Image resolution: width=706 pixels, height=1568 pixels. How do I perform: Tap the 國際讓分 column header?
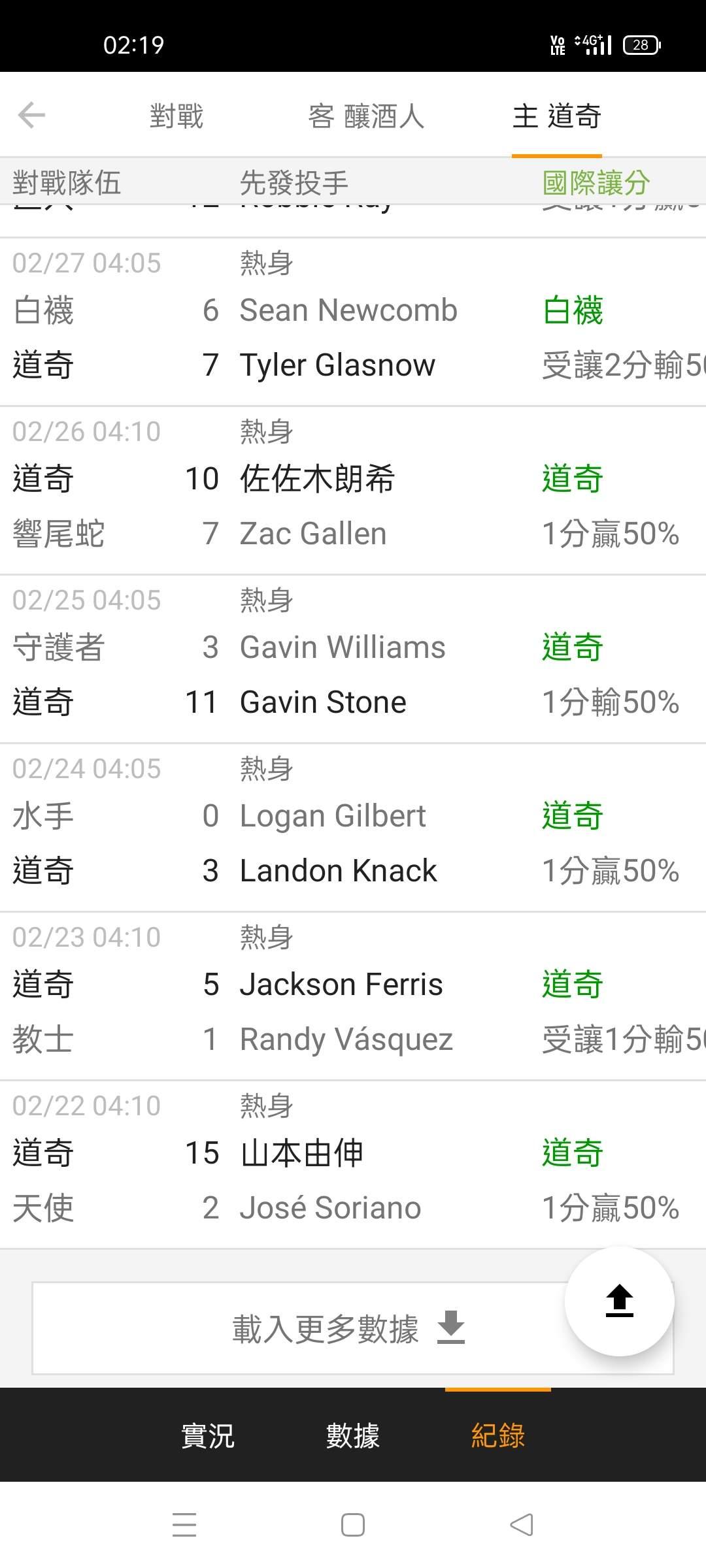point(596,183)
